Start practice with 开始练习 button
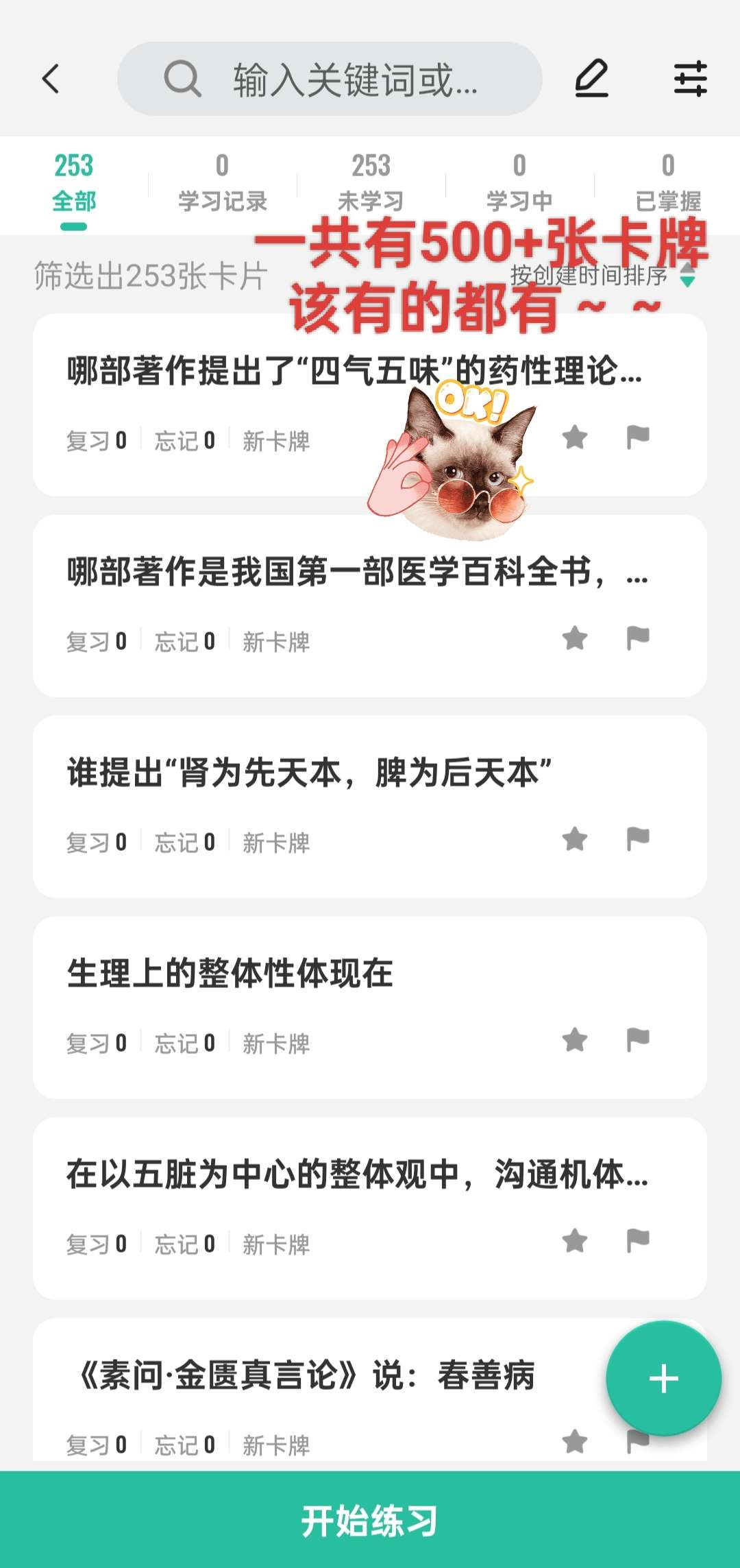Screen dimensions: 740x1568 (x=370, y=1521)
